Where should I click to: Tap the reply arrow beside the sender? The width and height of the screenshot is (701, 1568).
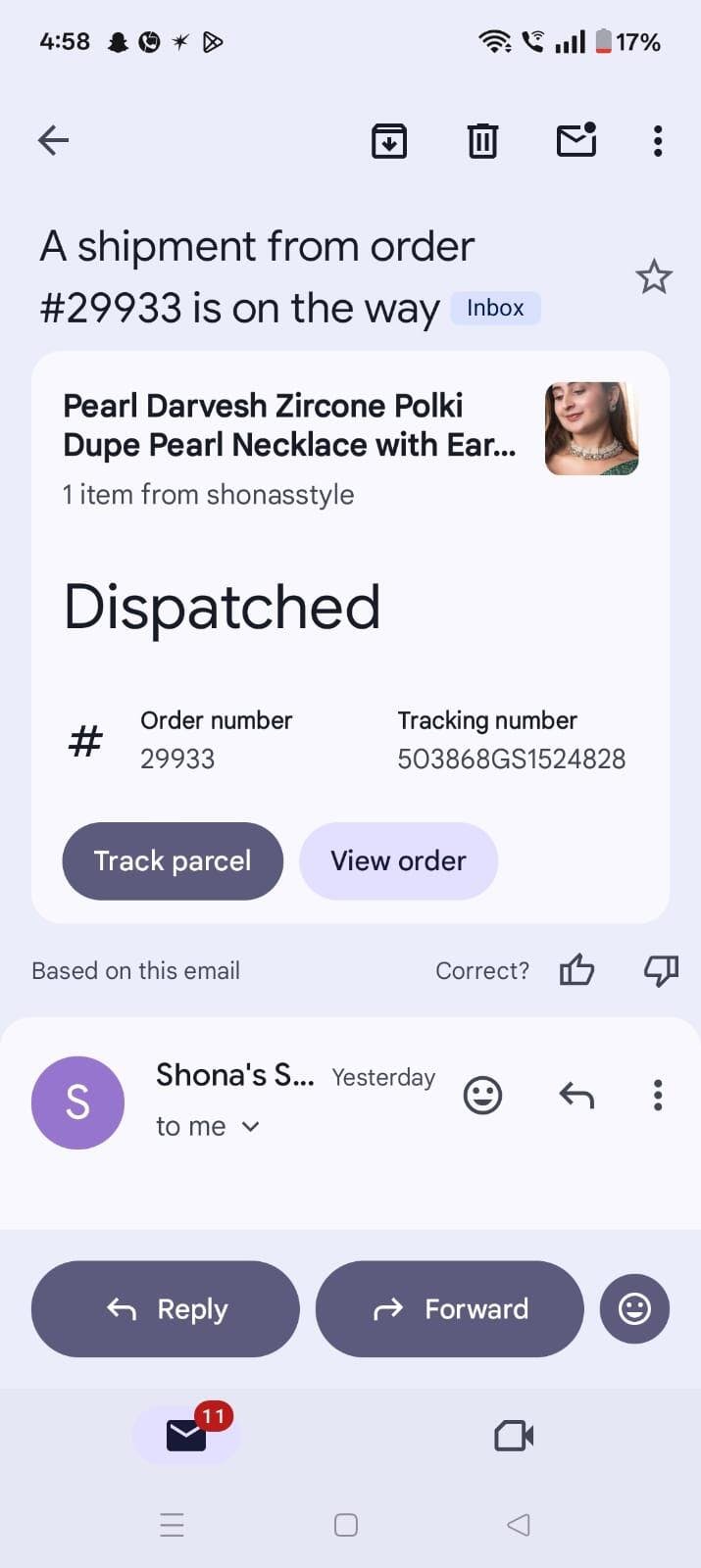tap(576, 1095)
